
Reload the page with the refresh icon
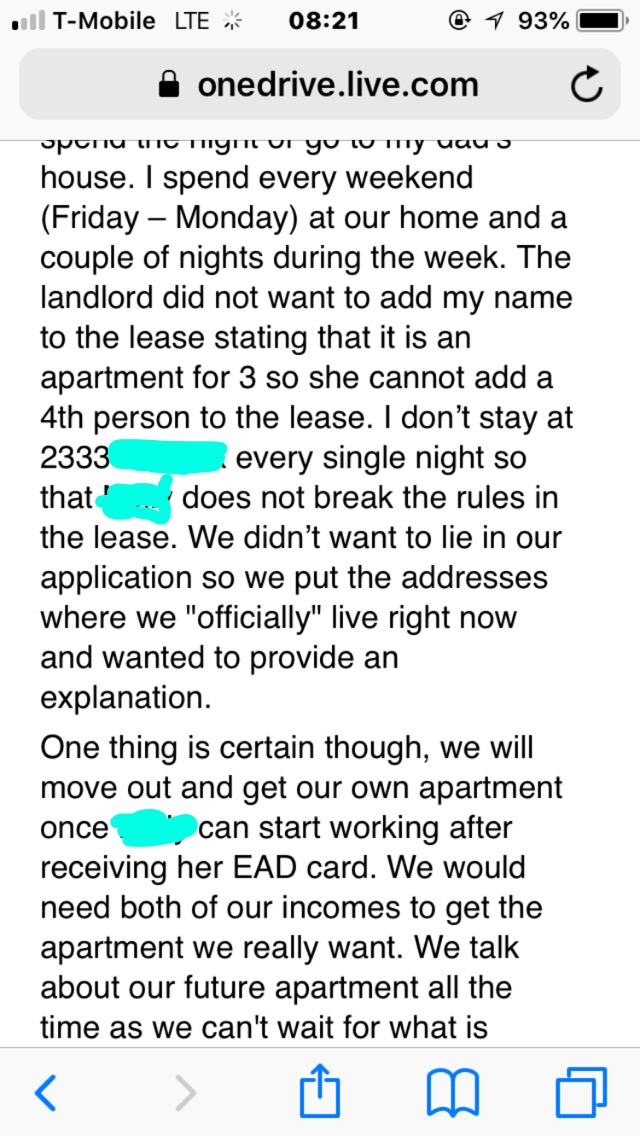(586, 85)
